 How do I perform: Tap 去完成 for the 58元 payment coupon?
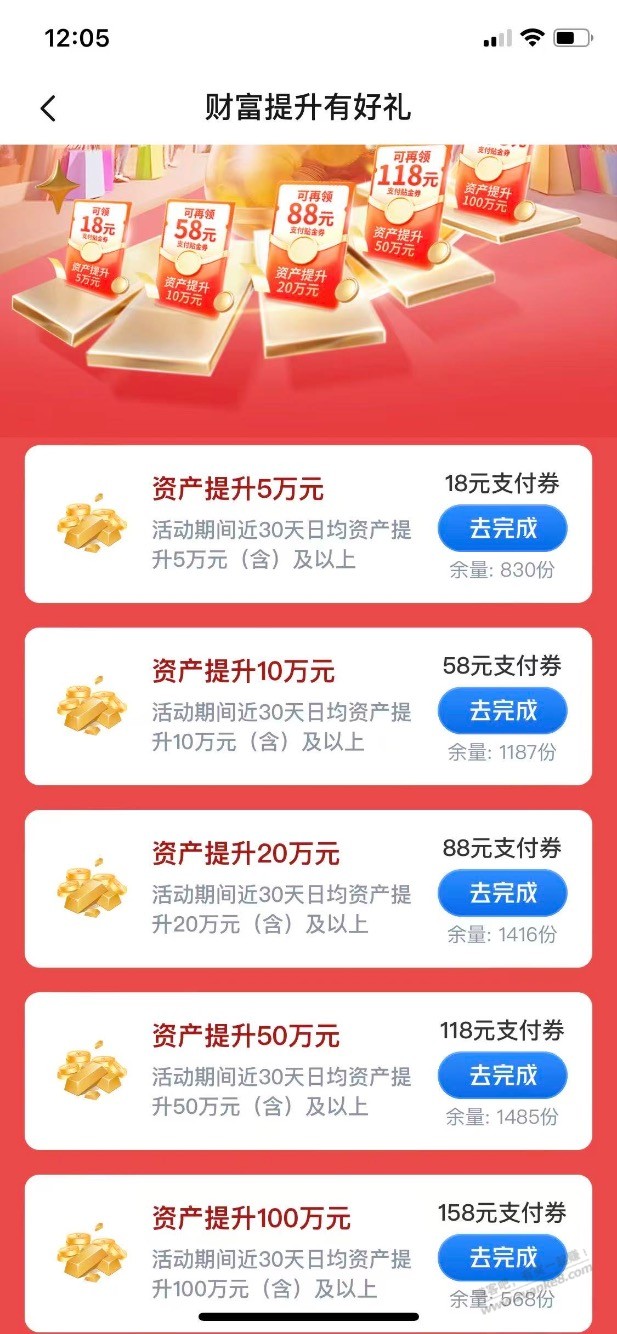pos(502,711)
